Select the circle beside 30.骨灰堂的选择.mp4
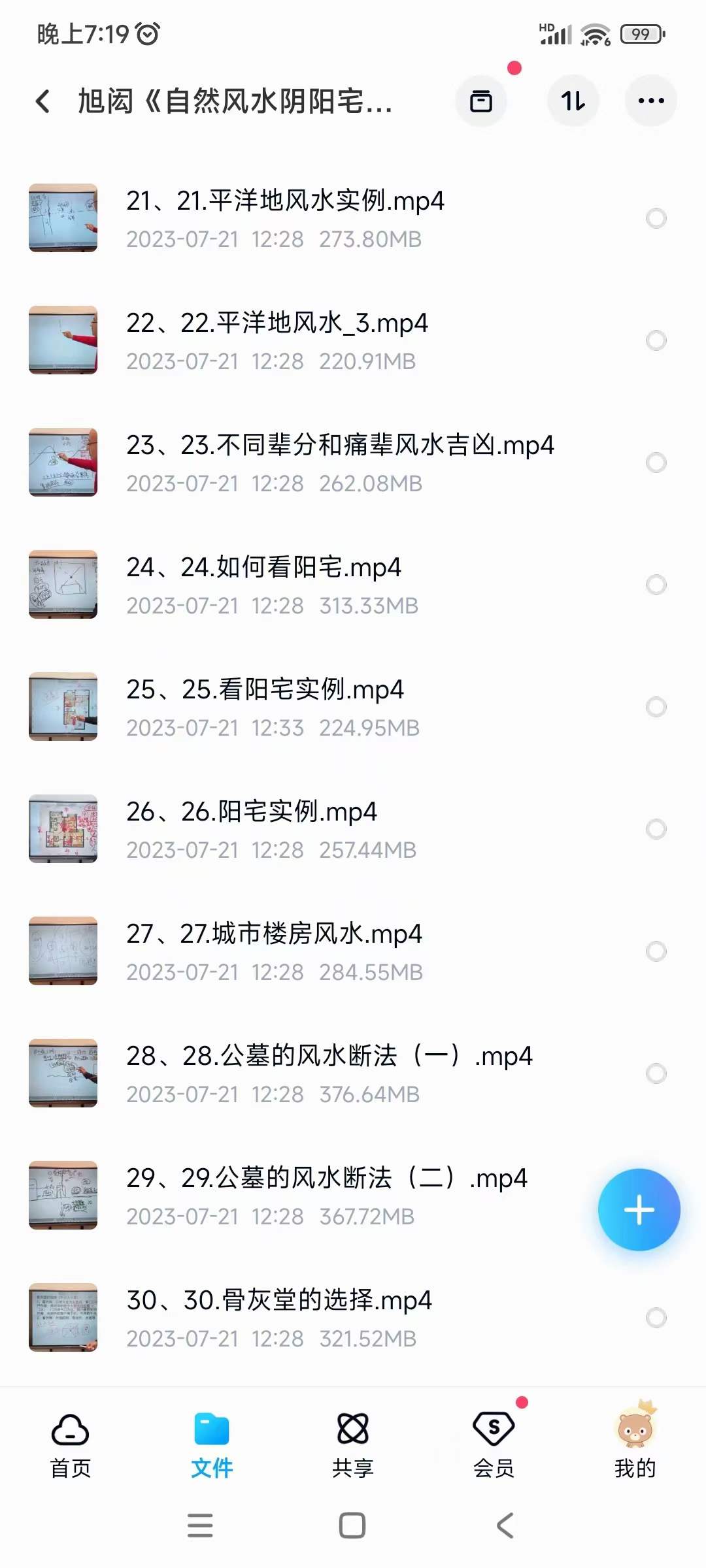 pyautogui.click(x=656, y=1318)
